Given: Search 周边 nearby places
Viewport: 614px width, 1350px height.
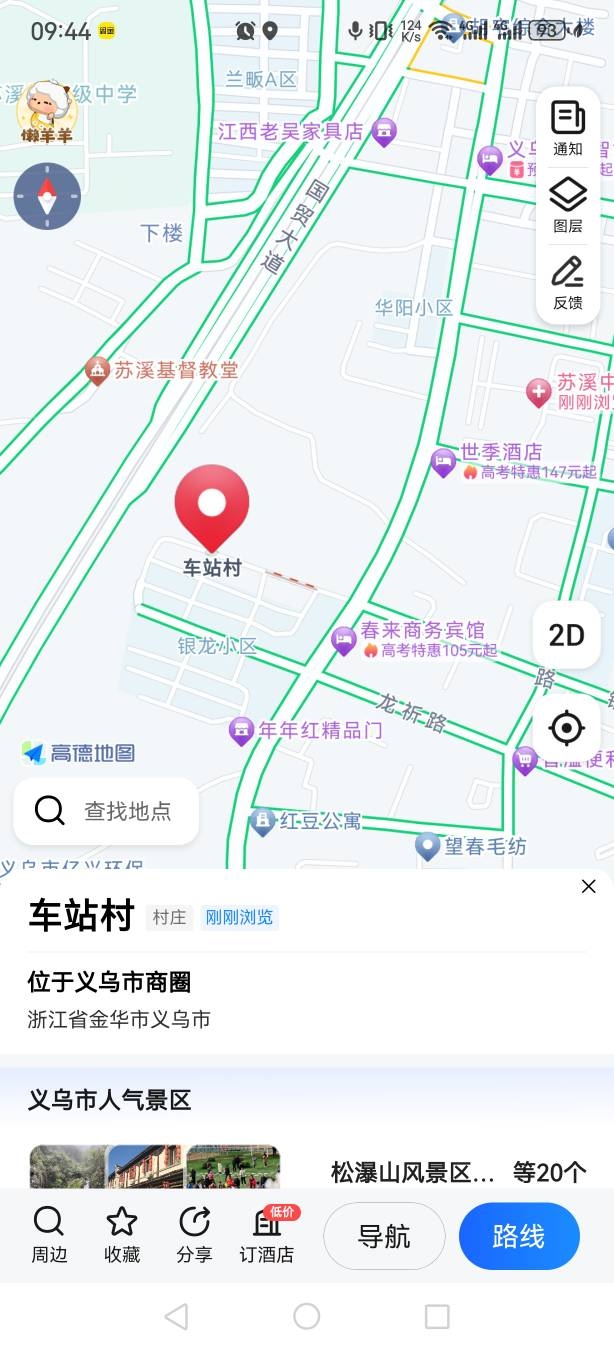Looking at the screenshot, I should tap(48, 1234).
